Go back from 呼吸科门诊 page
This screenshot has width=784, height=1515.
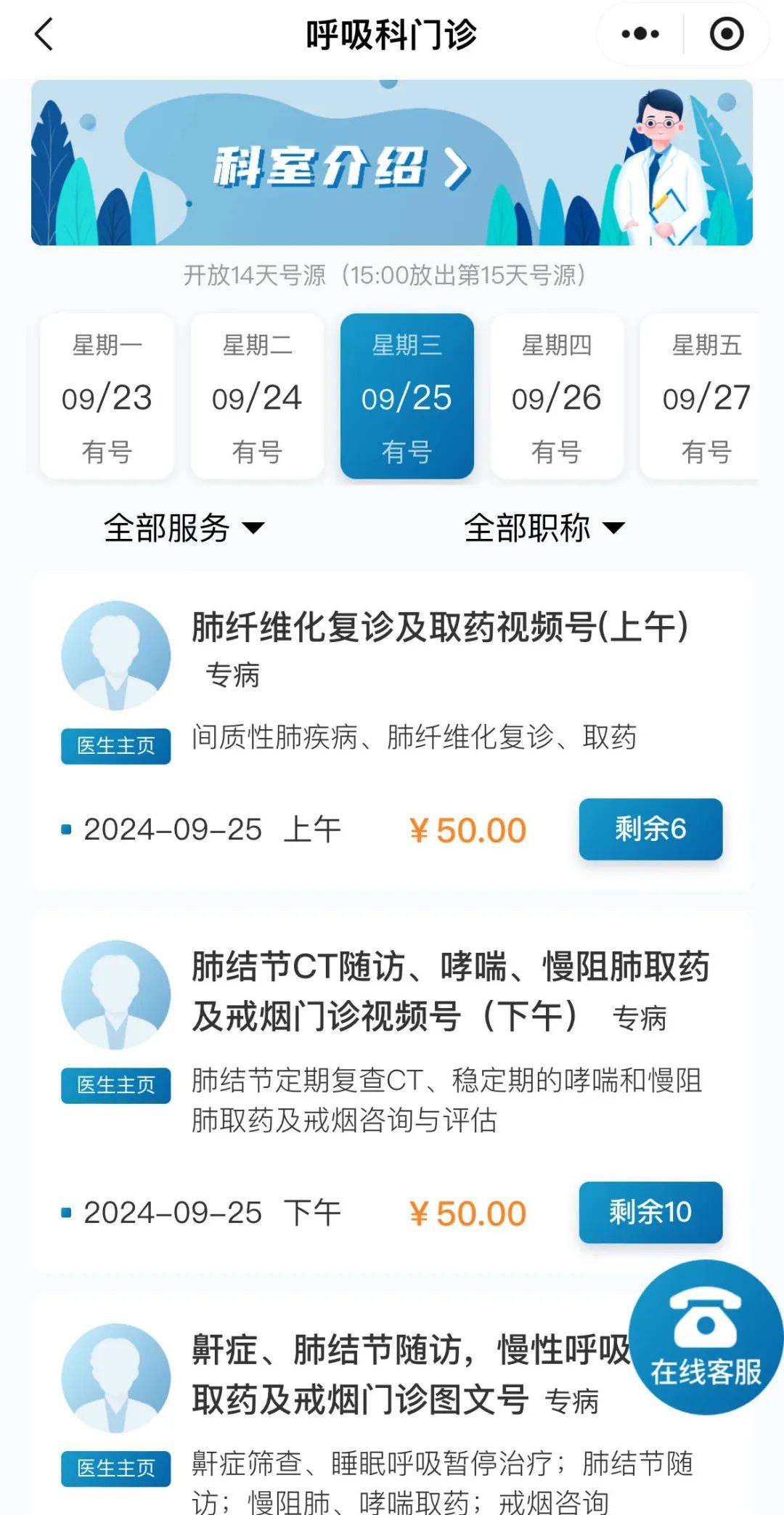coord(44,34)
